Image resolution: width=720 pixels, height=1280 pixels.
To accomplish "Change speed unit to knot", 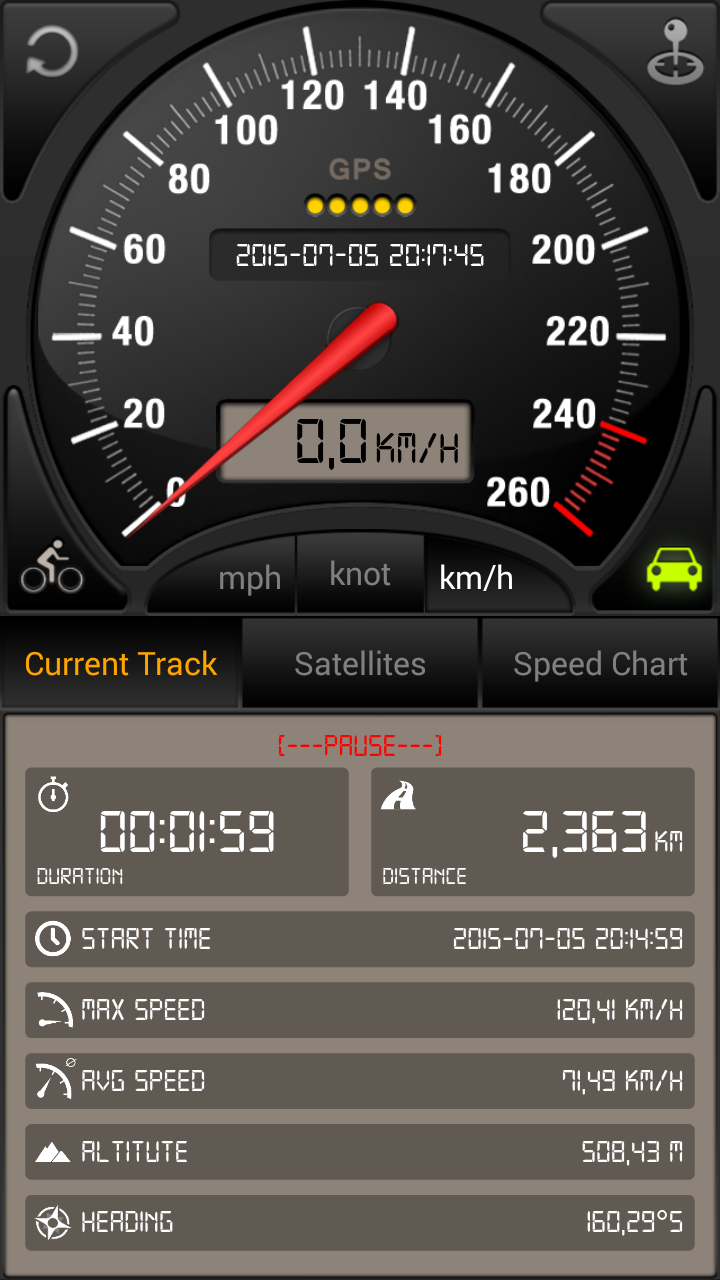I will pos(360,574).
